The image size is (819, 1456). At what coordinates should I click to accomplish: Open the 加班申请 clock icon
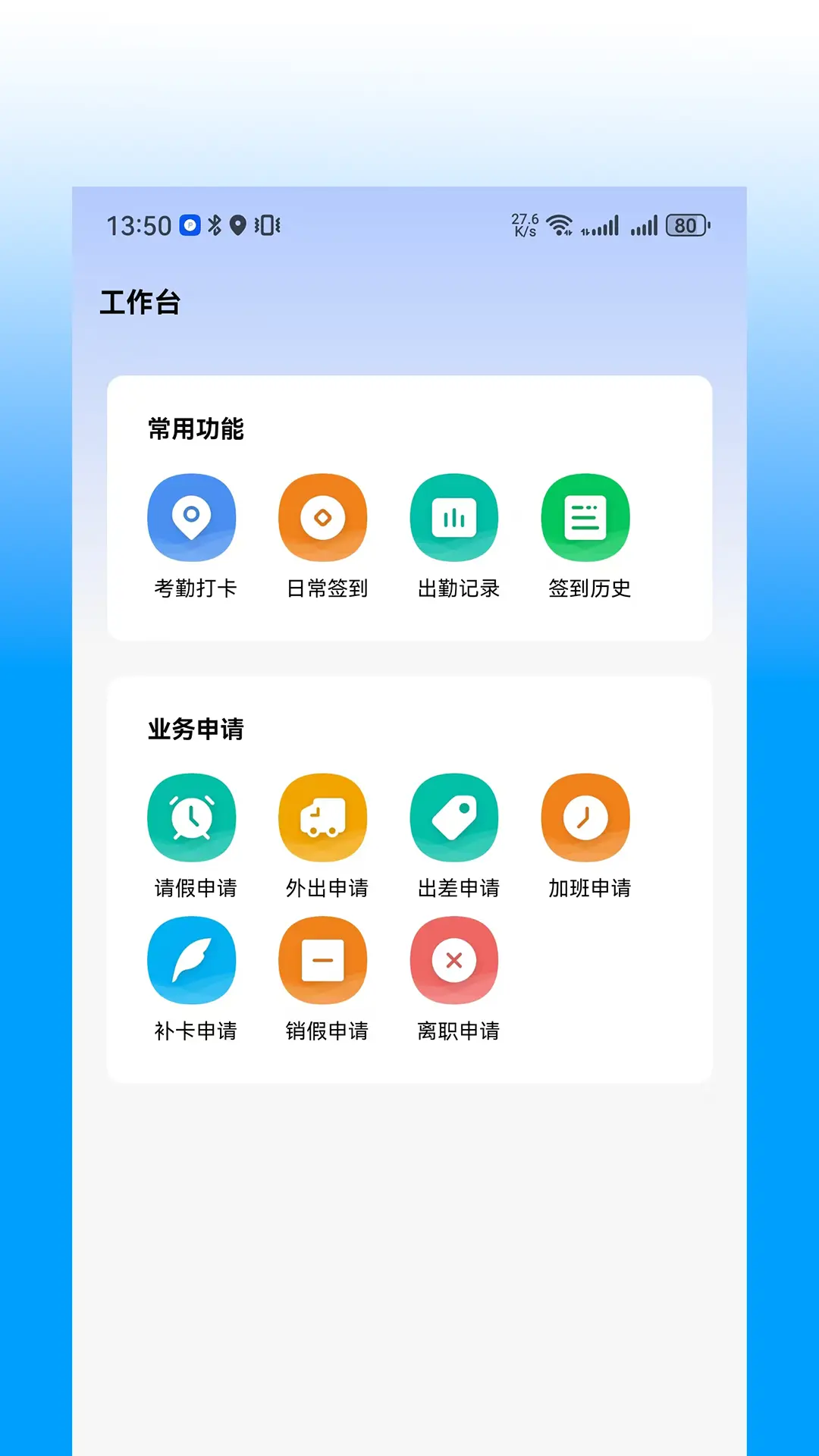(x=585, y=817)
